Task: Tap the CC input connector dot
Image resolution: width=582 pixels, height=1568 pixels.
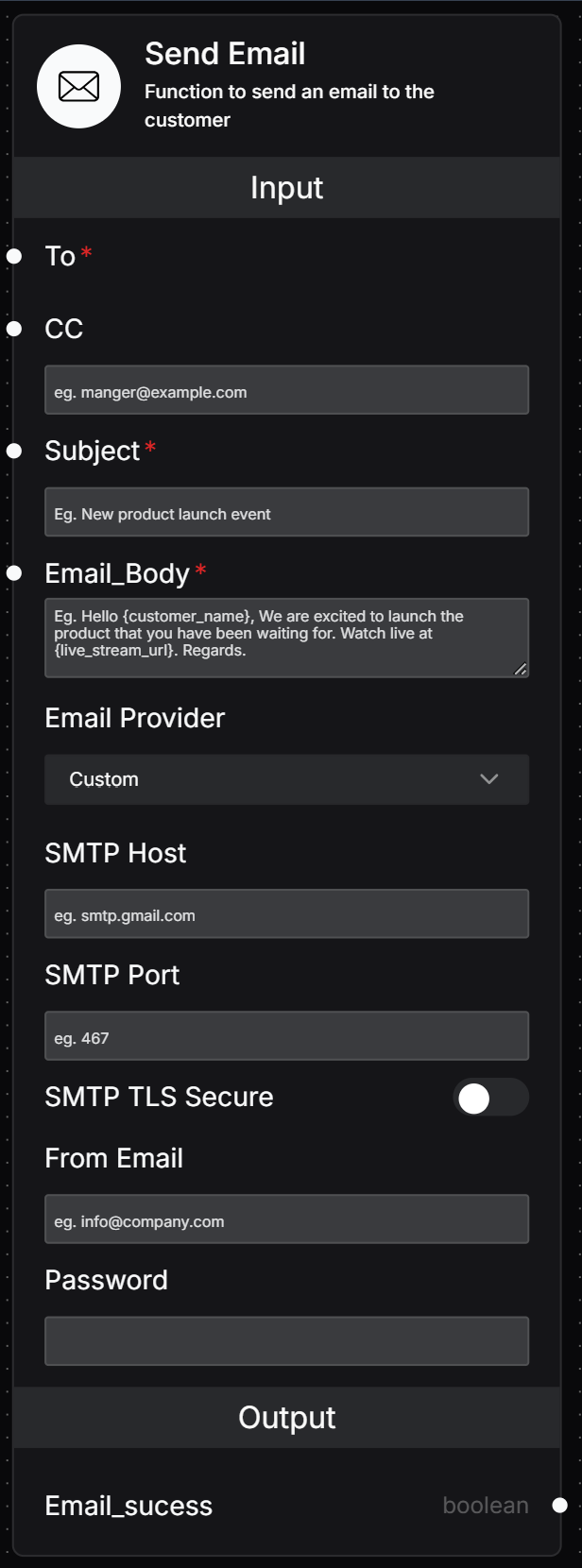Action: click(x=14, y=329)
